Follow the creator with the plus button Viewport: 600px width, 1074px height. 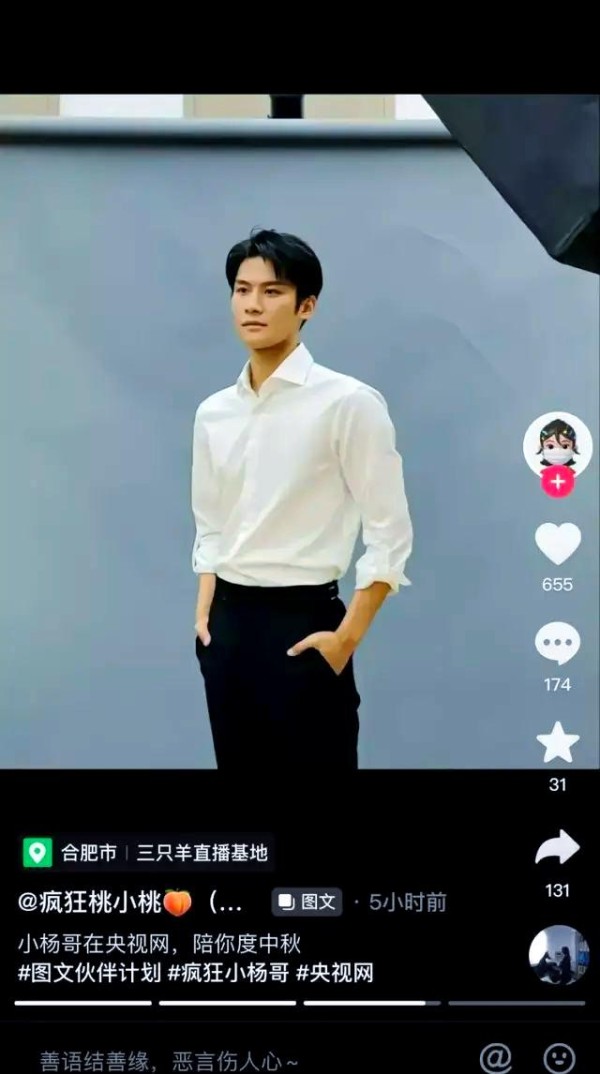557,482
